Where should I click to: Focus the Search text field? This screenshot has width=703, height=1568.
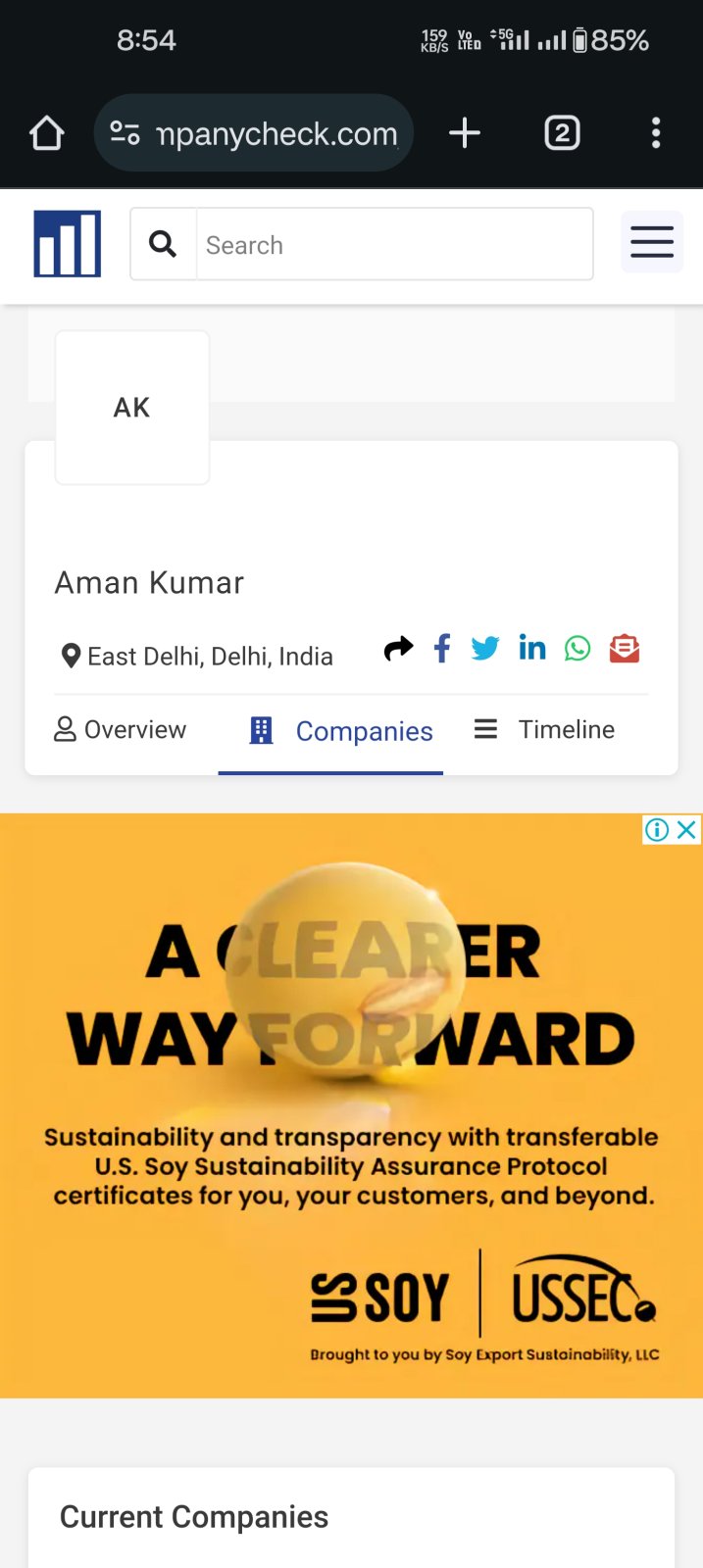point(394,244)
